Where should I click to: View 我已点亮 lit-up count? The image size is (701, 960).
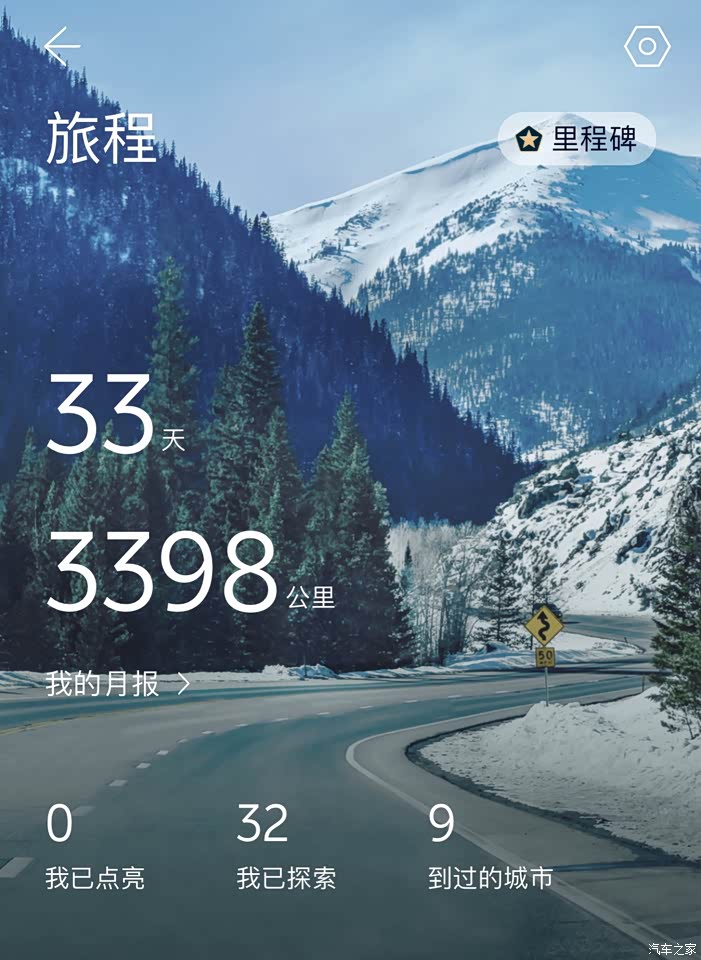pyautogui.click(x=94, y=850)
